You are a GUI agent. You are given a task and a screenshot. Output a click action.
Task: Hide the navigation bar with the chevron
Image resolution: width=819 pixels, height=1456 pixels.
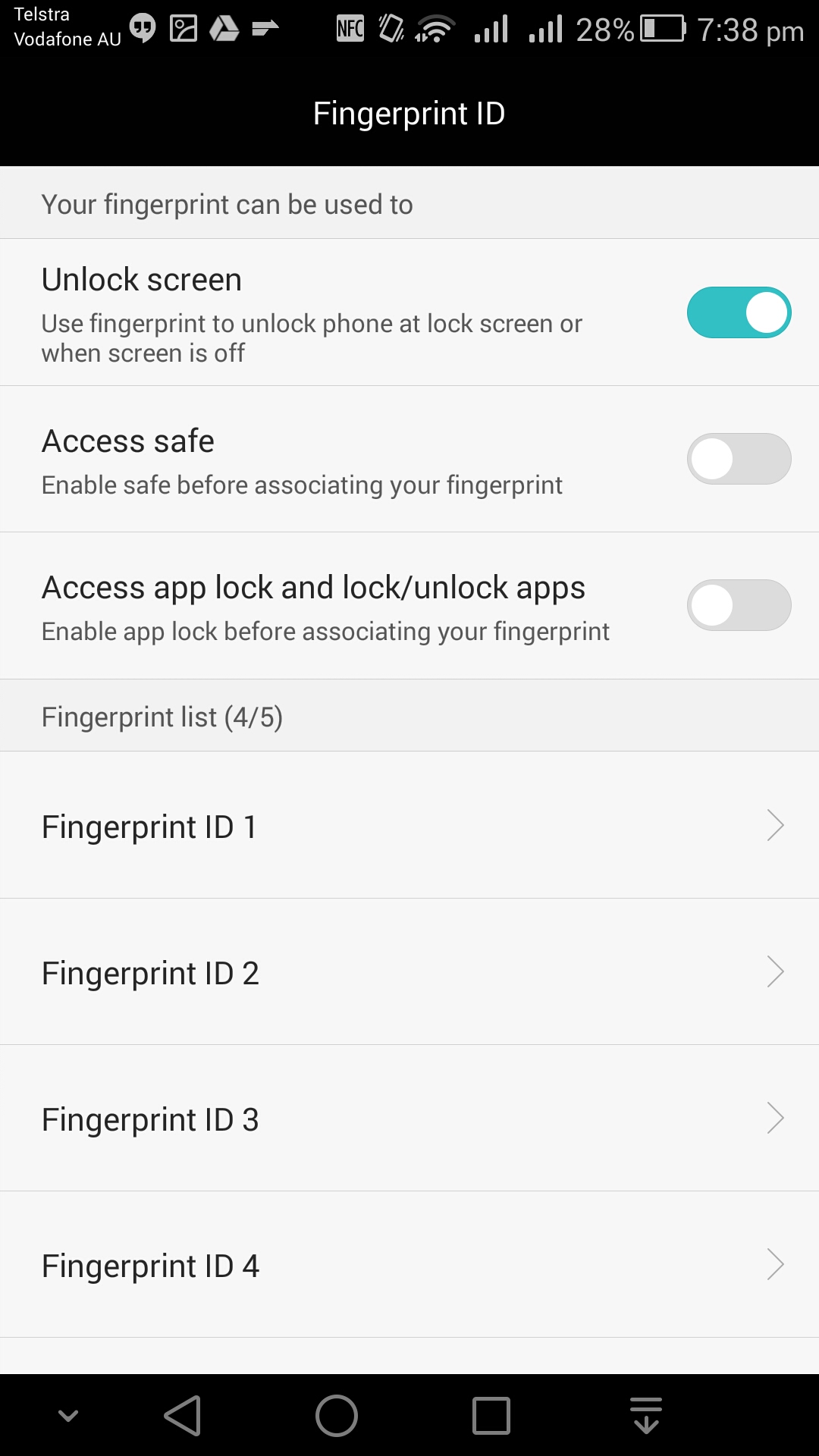click(x=68, y=1416)
